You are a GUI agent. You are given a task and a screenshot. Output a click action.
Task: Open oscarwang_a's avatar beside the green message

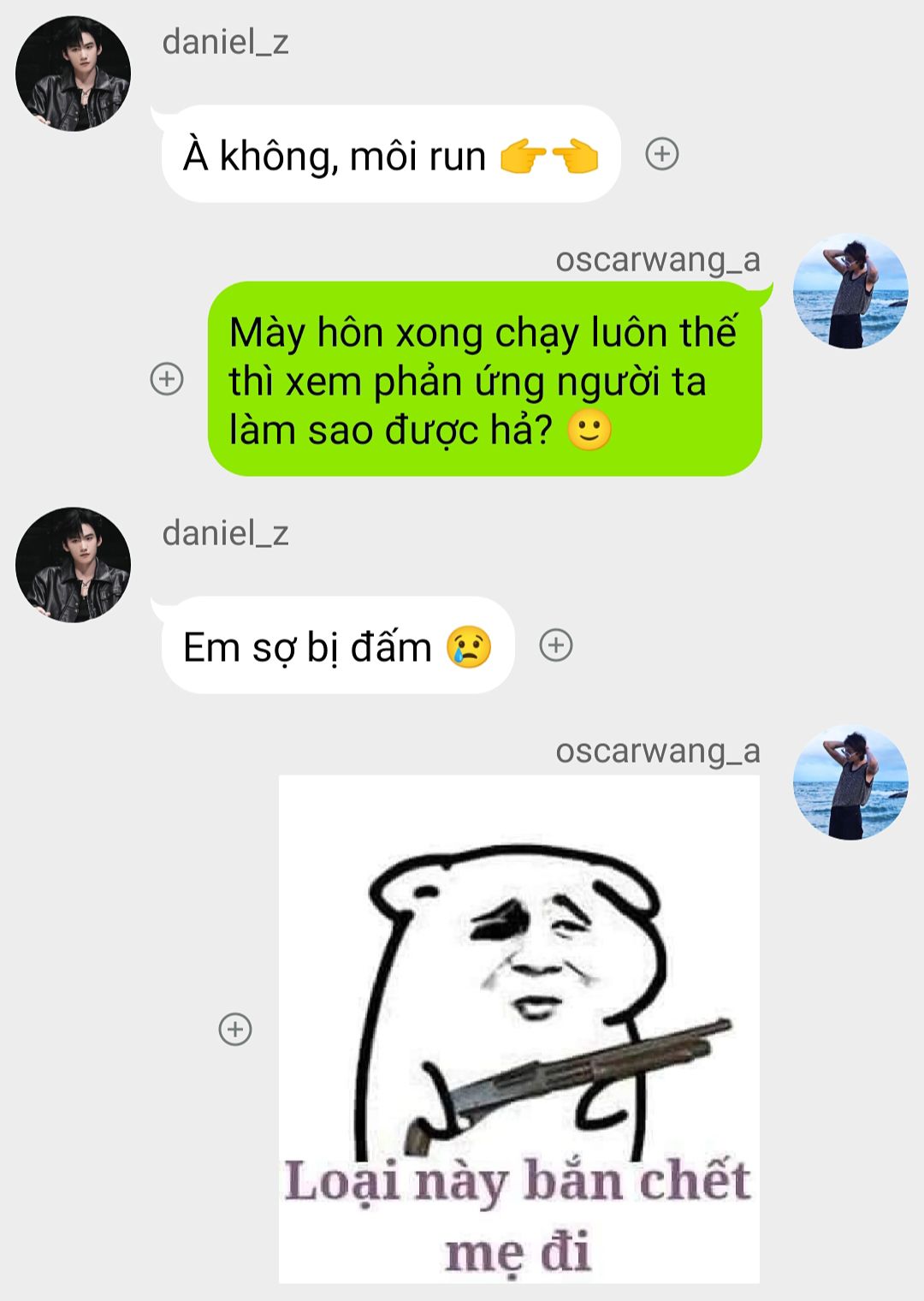tap(850, 291)
